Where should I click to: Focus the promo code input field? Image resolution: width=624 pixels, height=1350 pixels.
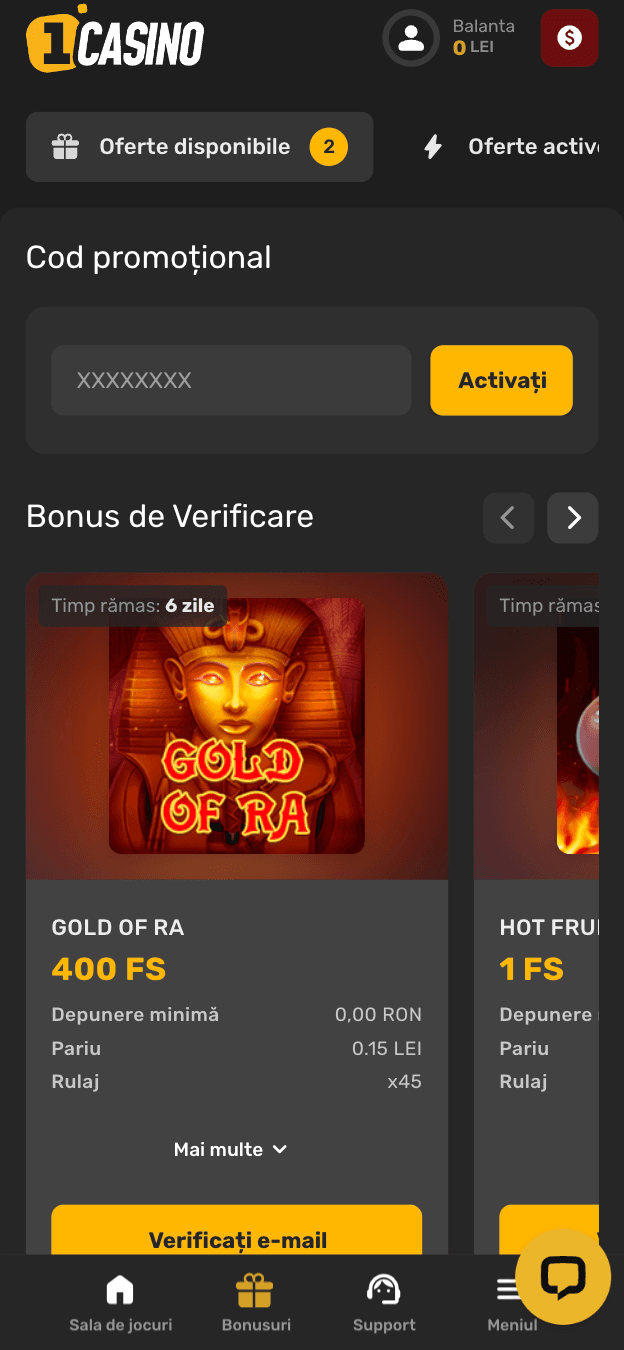click(231, 380)
